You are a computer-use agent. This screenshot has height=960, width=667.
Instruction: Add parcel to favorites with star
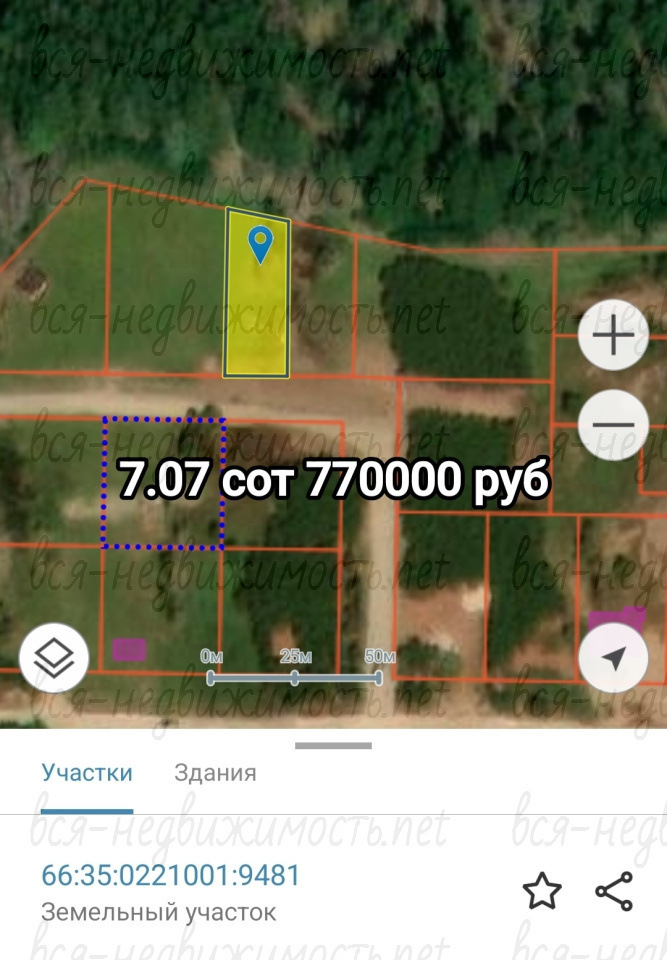(x=542, y=891)
